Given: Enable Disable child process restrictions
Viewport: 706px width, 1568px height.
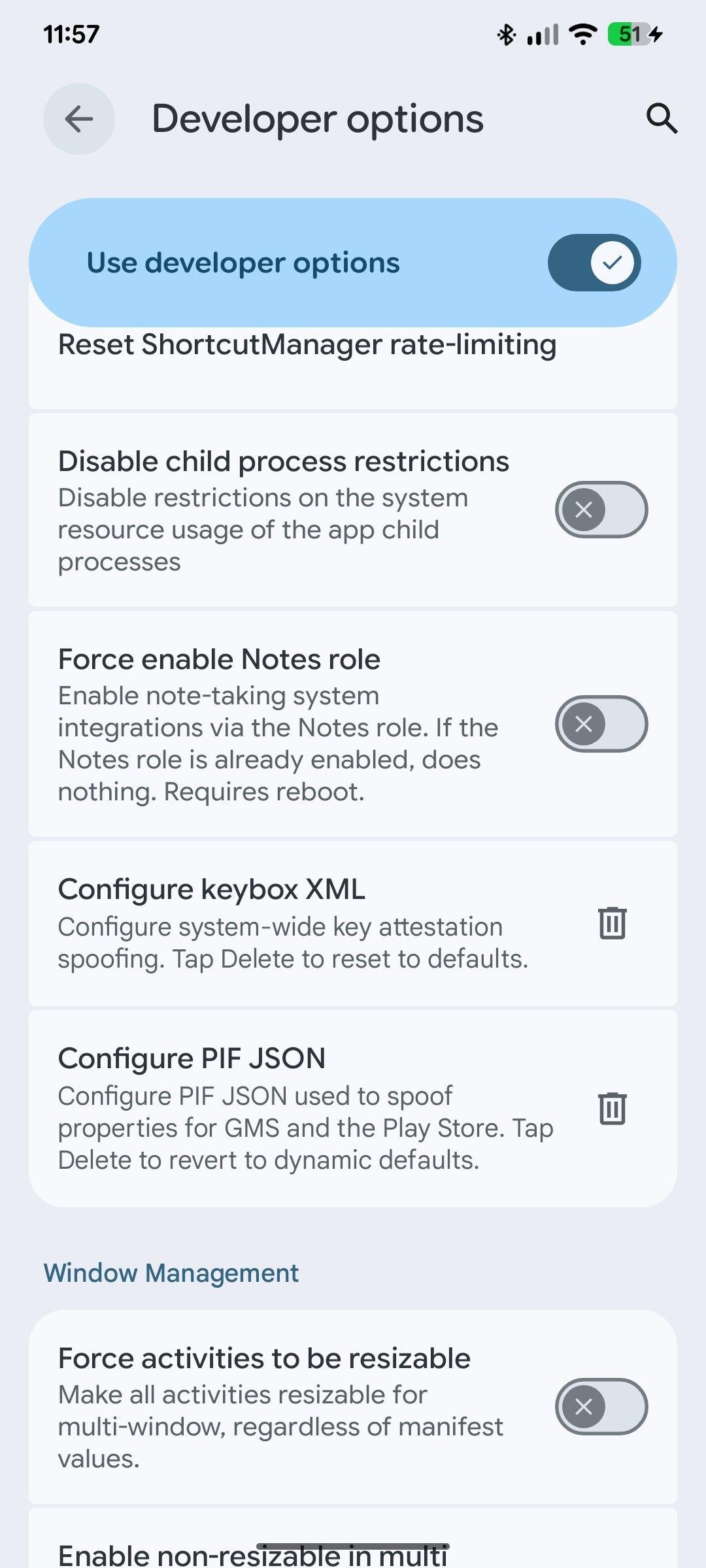Looking at the screenshot, I should coord(601,510).
